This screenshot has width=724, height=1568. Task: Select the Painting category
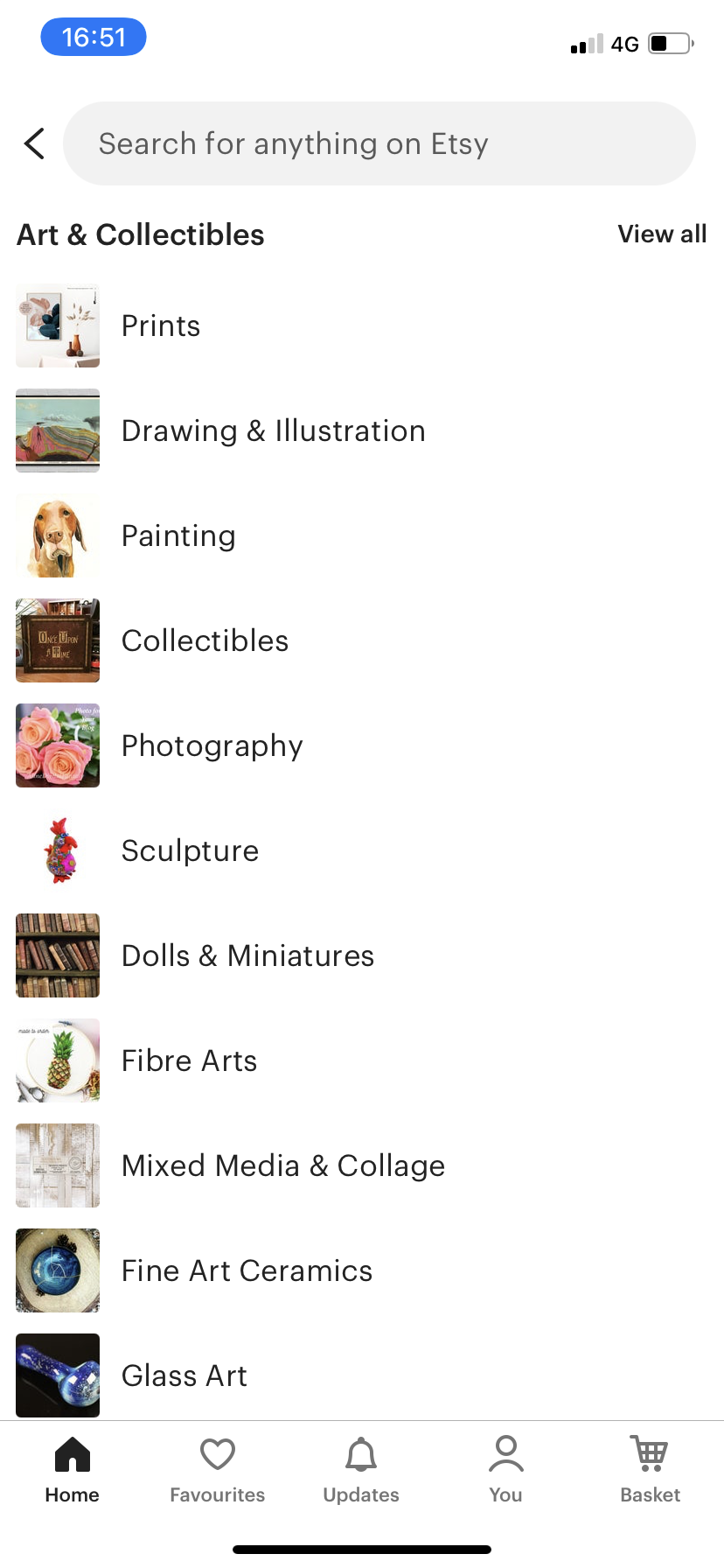coord(178,535)
